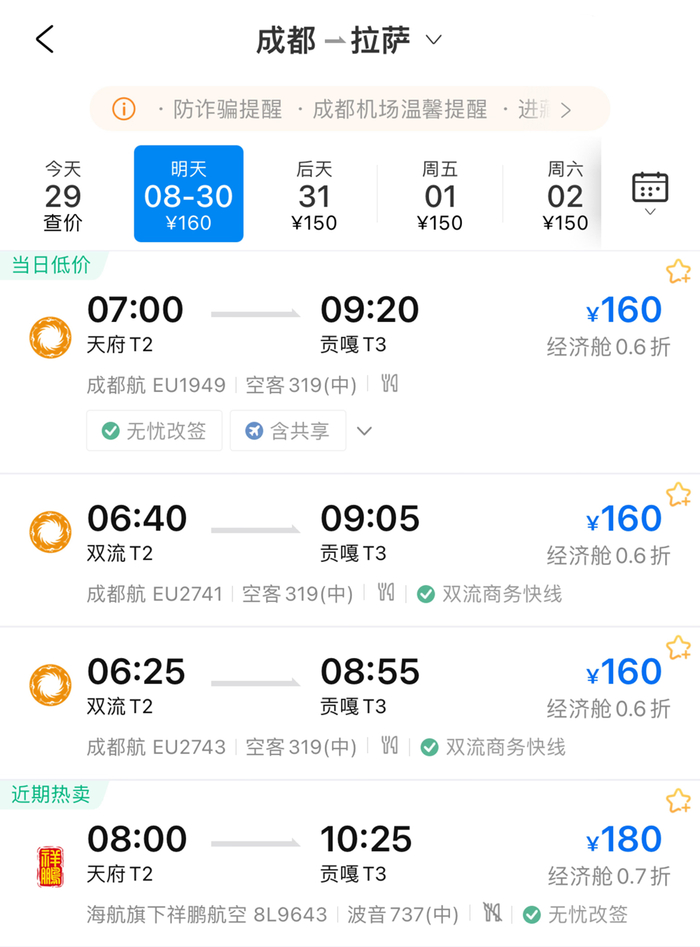Open the calendar date picker
700x947 pixels.
point(650,191)
